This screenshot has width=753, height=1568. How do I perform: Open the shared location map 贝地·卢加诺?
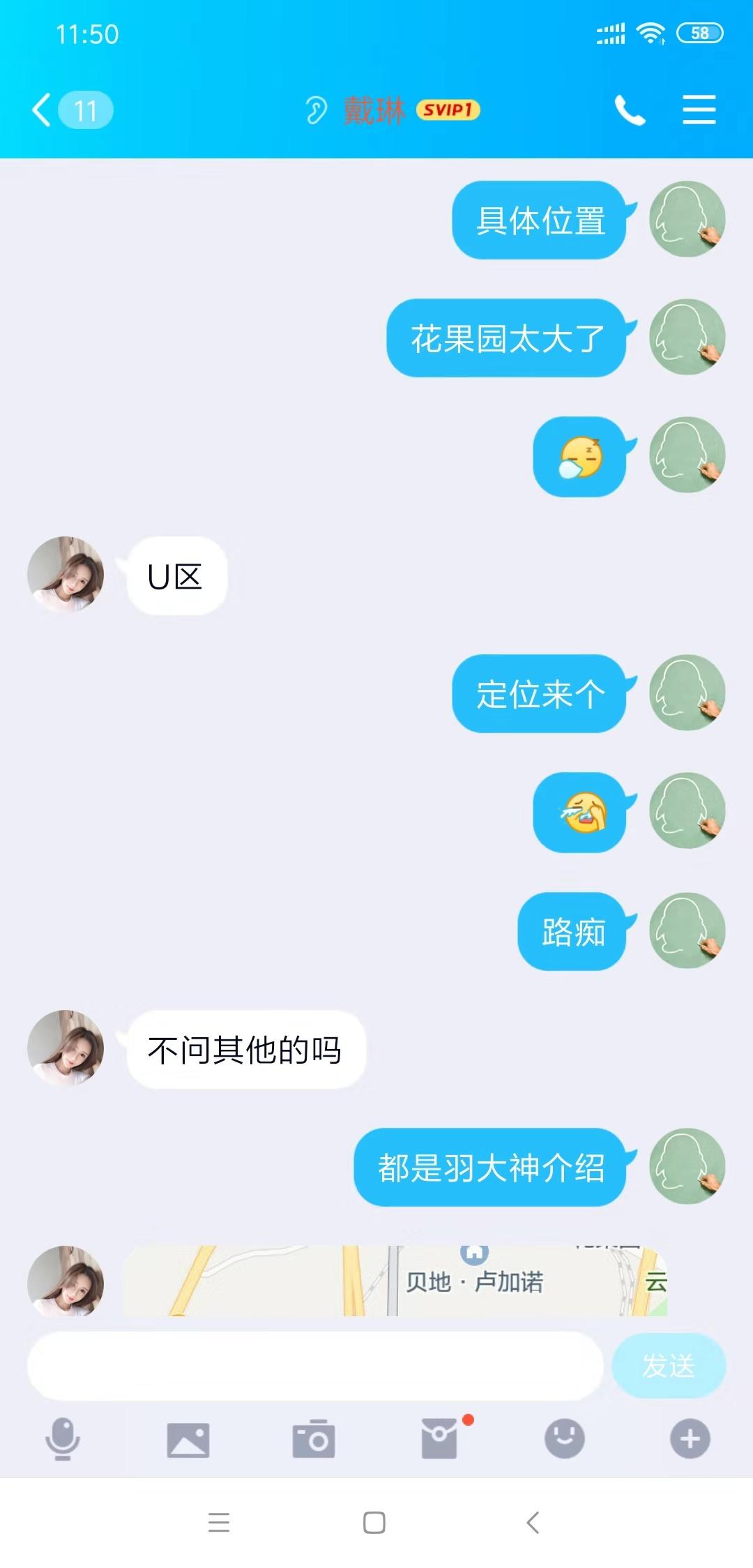(395, 1281)
